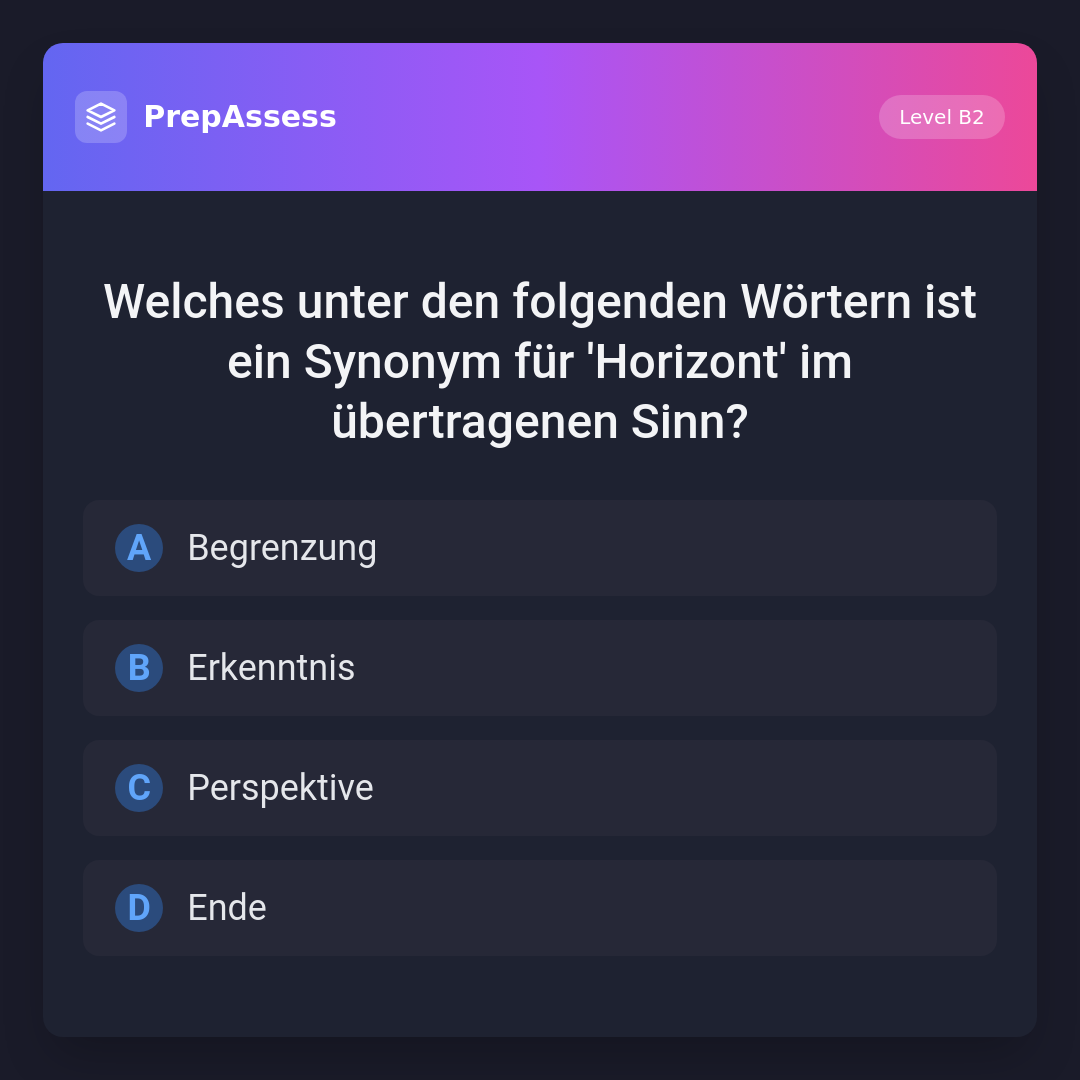Select answer A Begrenzung
The image size is (1080, 1080).
[540, 548]
